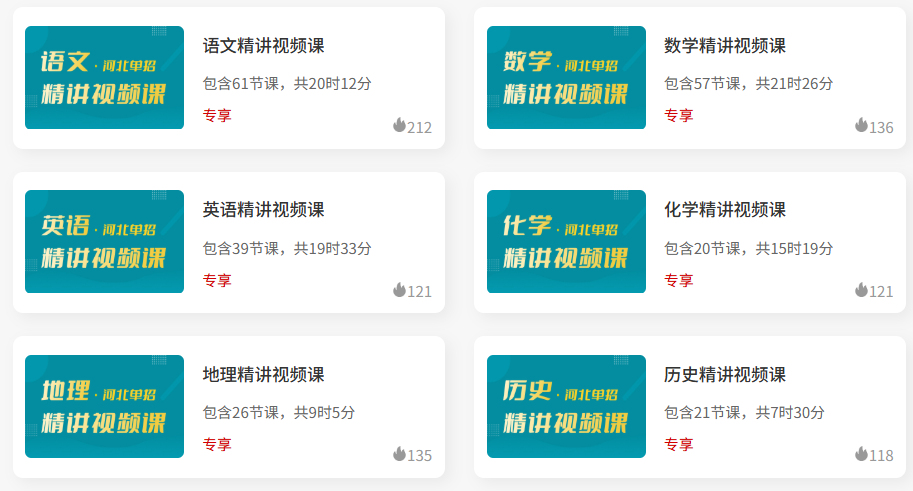This screenshot has width=913, height=491.
Task: Open the 数学精讲视频课 course card
Action: point(725,46)
